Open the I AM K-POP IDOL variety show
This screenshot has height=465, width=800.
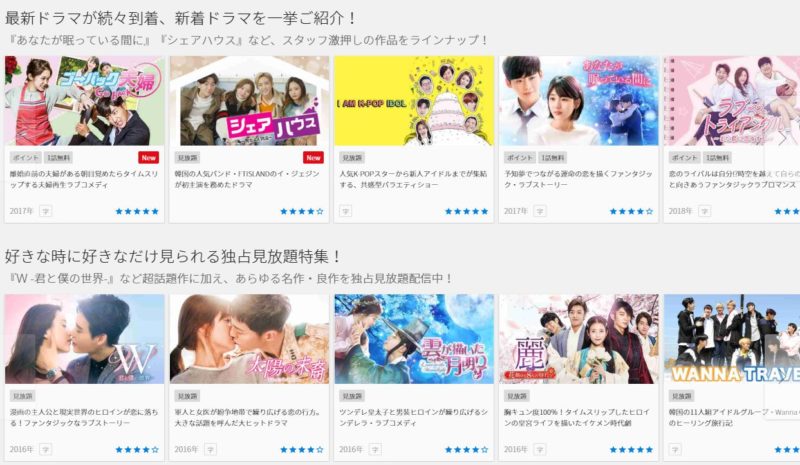coord(414,102)
